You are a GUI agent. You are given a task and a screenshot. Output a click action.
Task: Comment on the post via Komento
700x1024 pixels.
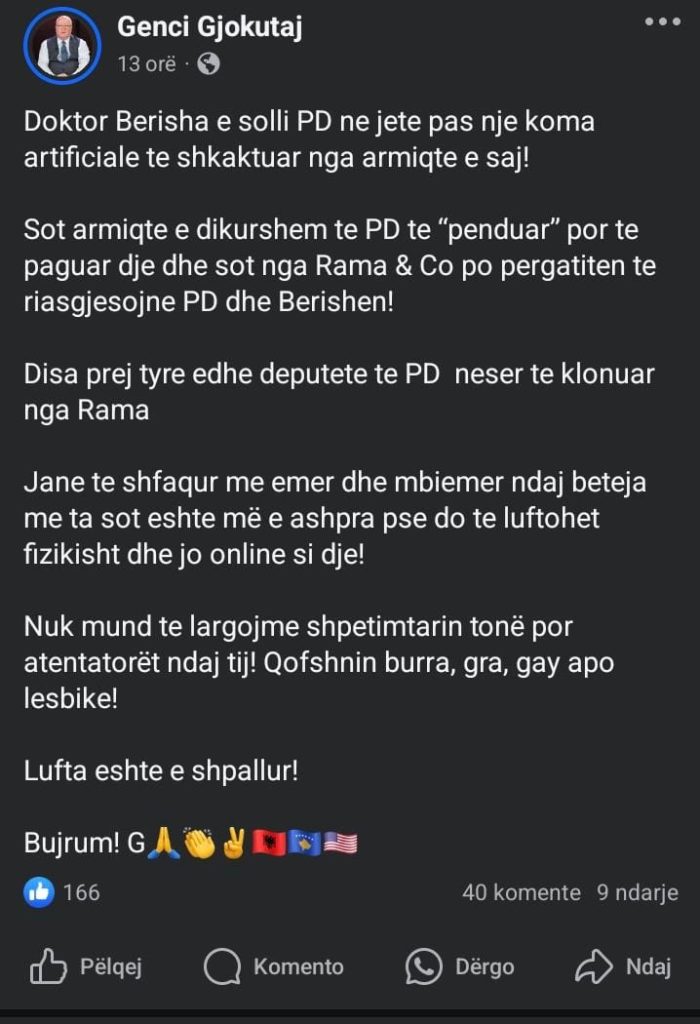274,967
